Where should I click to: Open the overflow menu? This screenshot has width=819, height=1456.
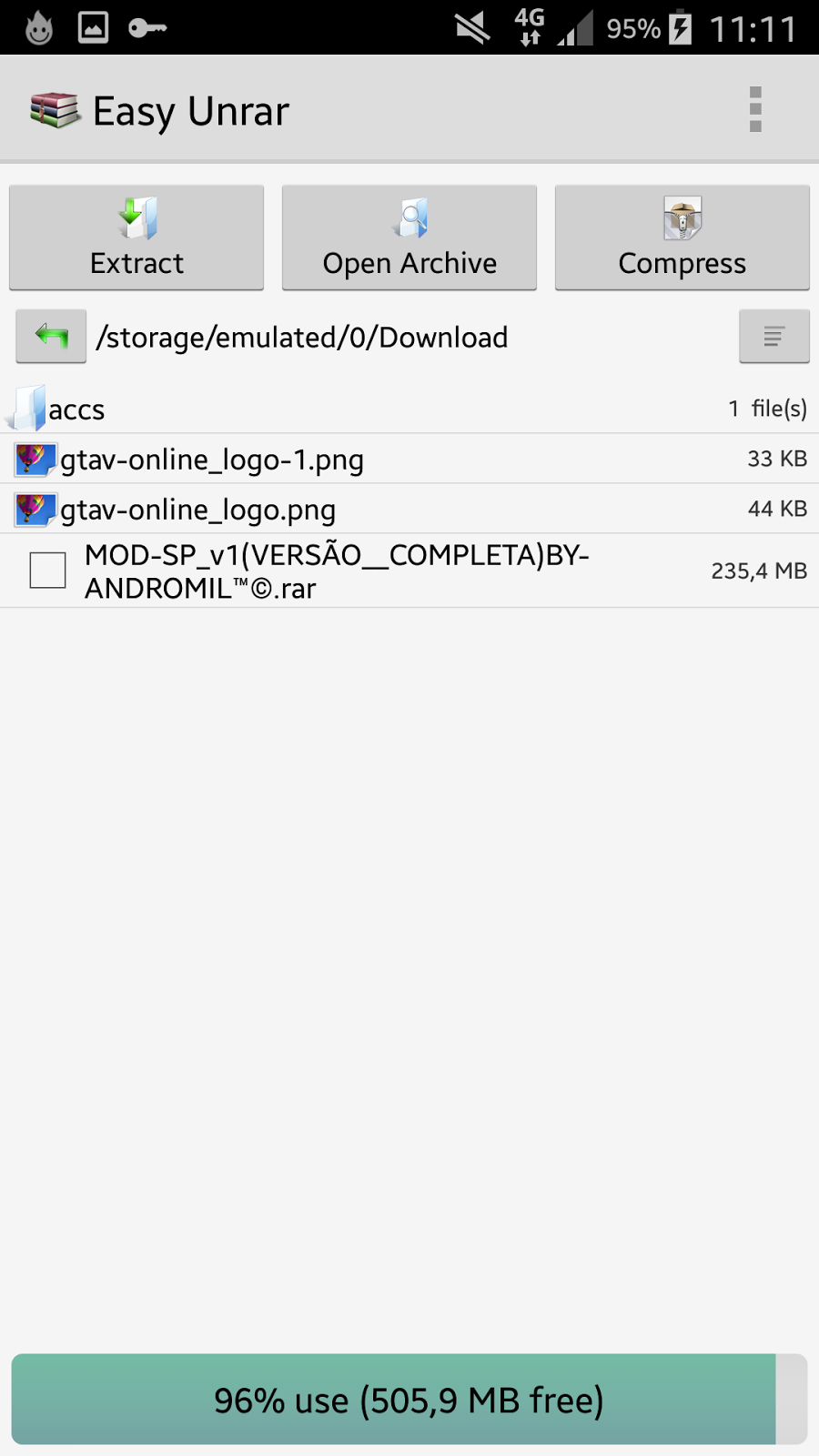[755, 110]
